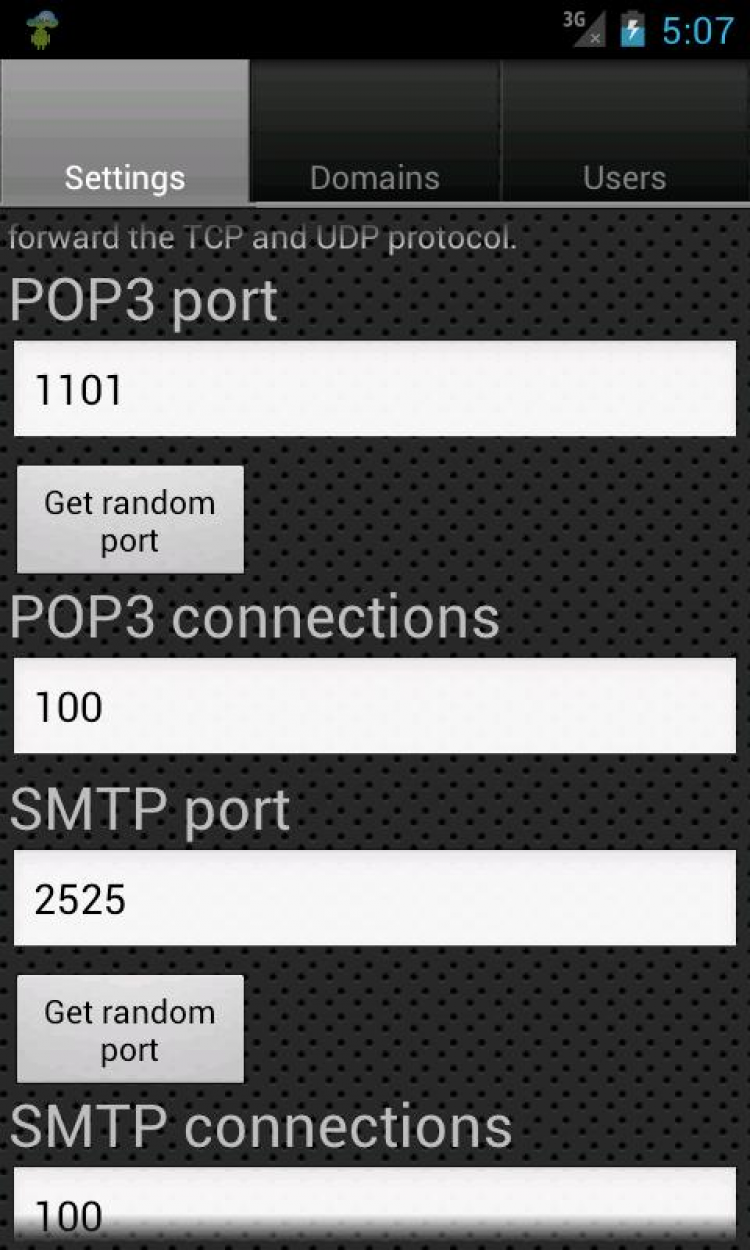Edit the POP3 port field
The image size is (750, 1250).
pos(375,389)
